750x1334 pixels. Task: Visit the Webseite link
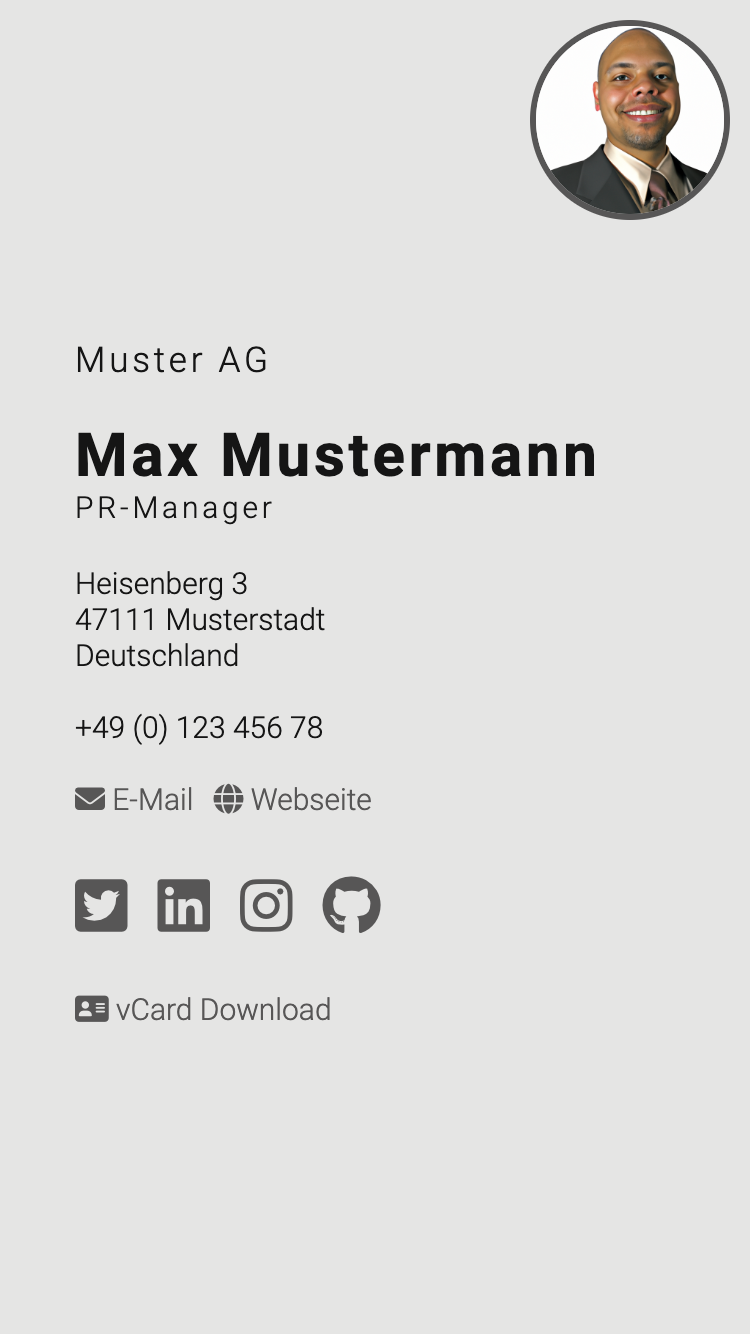click(292, 800)
